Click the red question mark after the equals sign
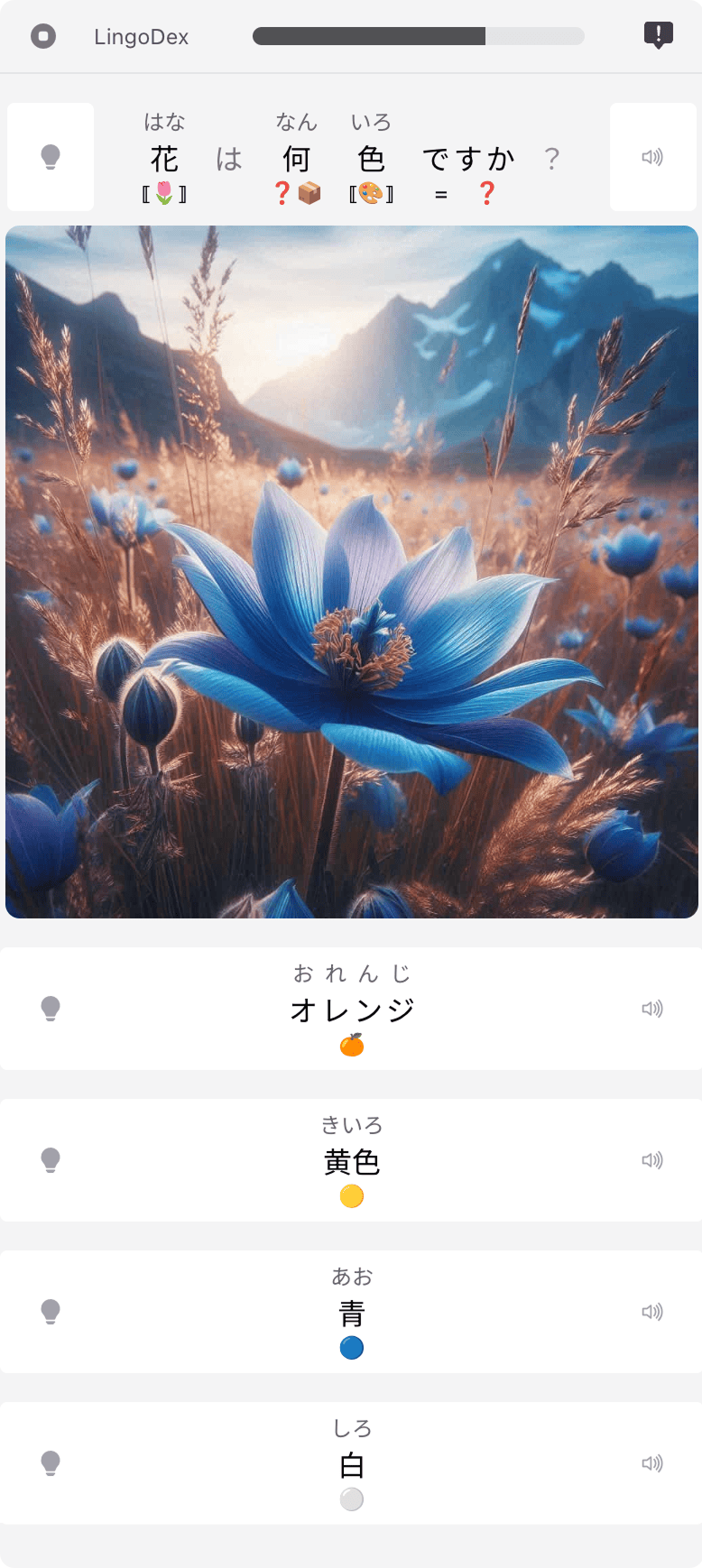Viewport: 702px width, 1568px height. tap(486, 192)
